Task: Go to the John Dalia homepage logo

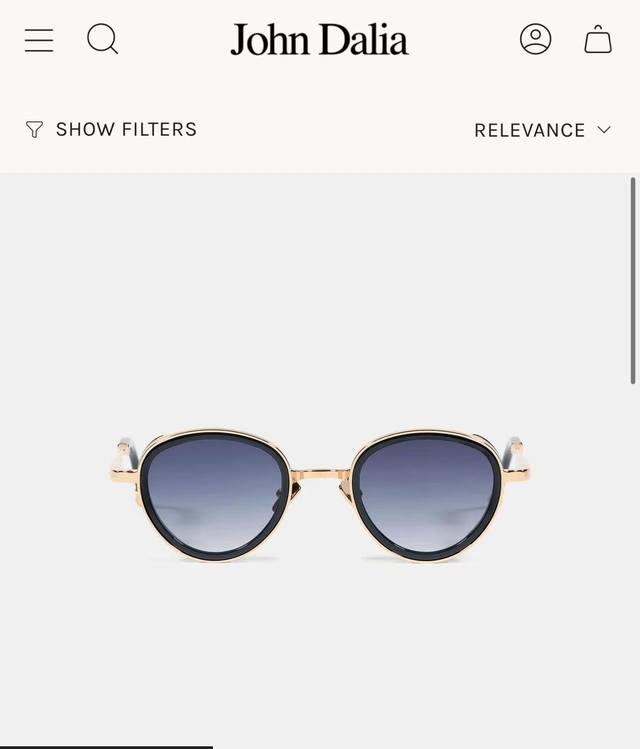Action: click(x=319, y=40)
